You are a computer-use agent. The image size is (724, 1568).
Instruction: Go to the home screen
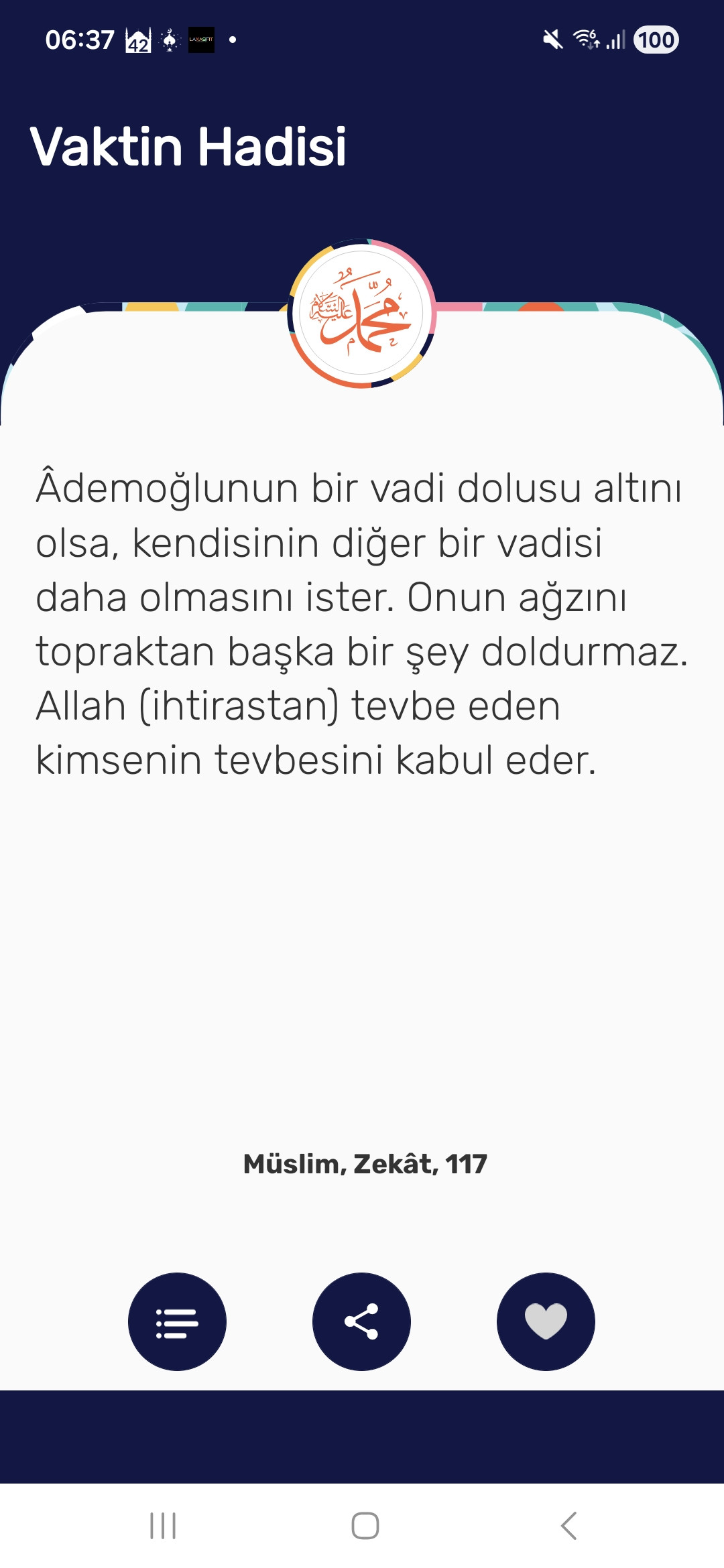(x=365, y=1526)
